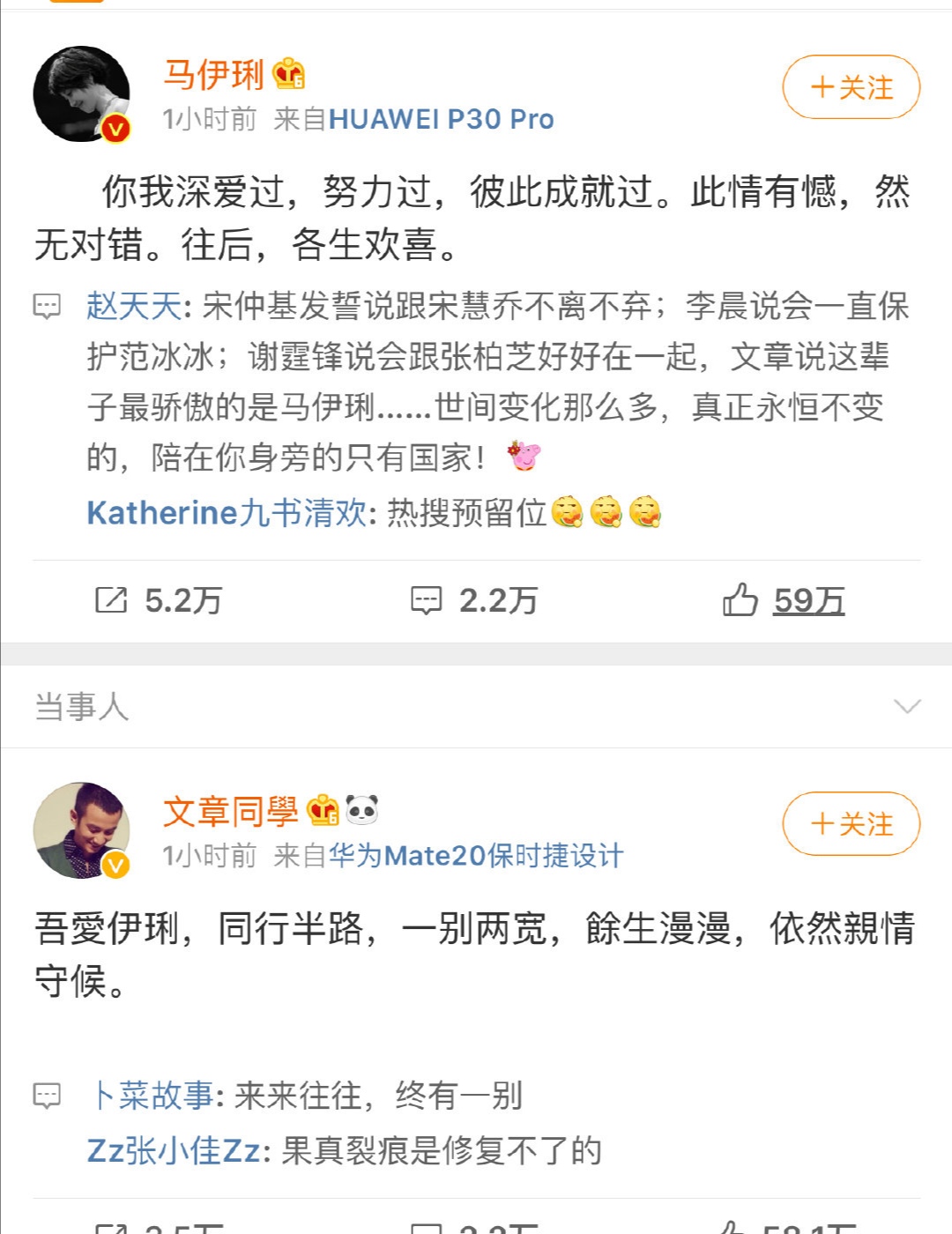Image resolution: width=952 pixels, height=1234 pixels.
Task: Expand the 当事人 section chevron
Action: point(906,706)
